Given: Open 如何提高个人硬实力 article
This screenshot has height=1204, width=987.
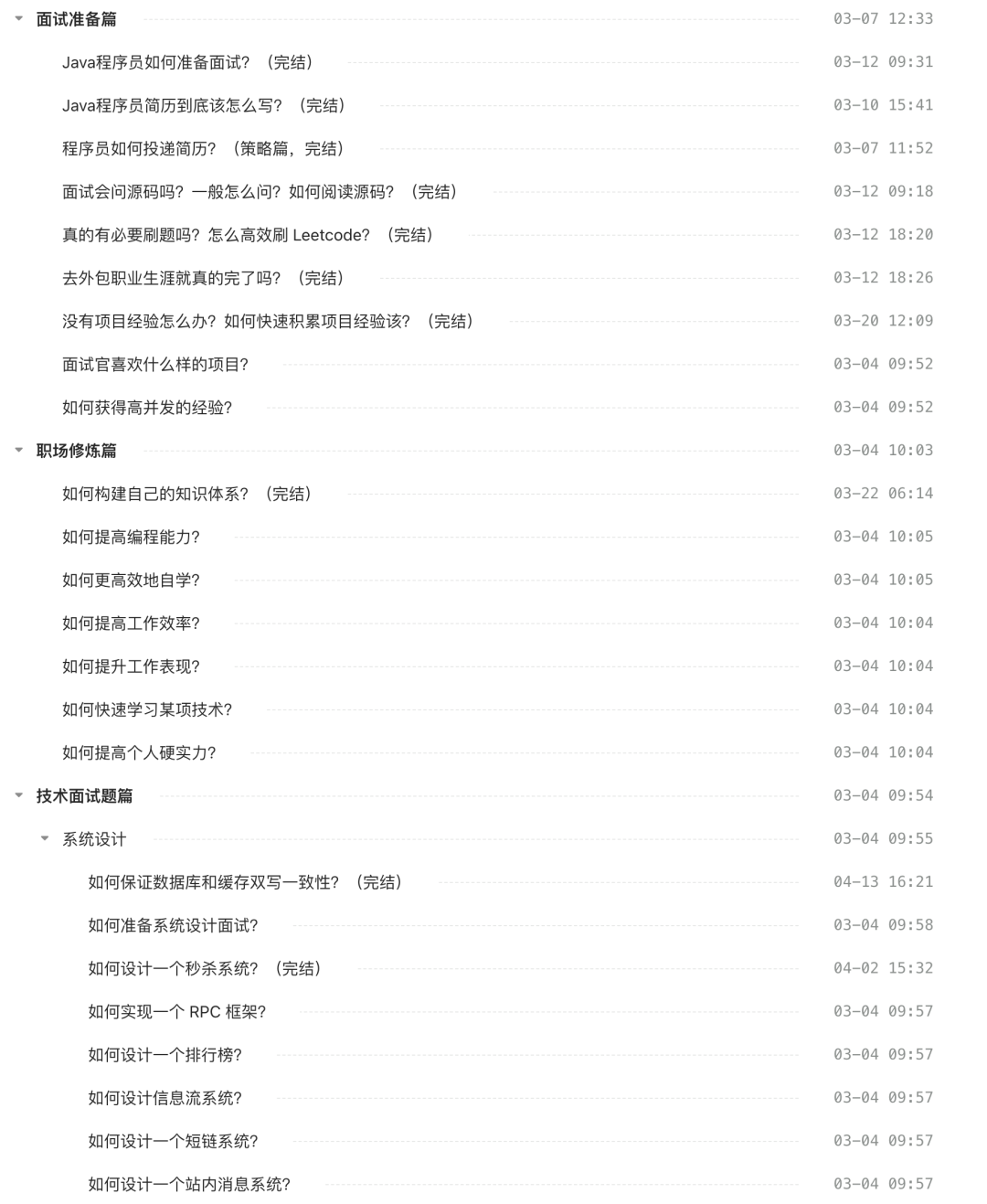Looking at the screenshot, I should click(x=139, y=752).
